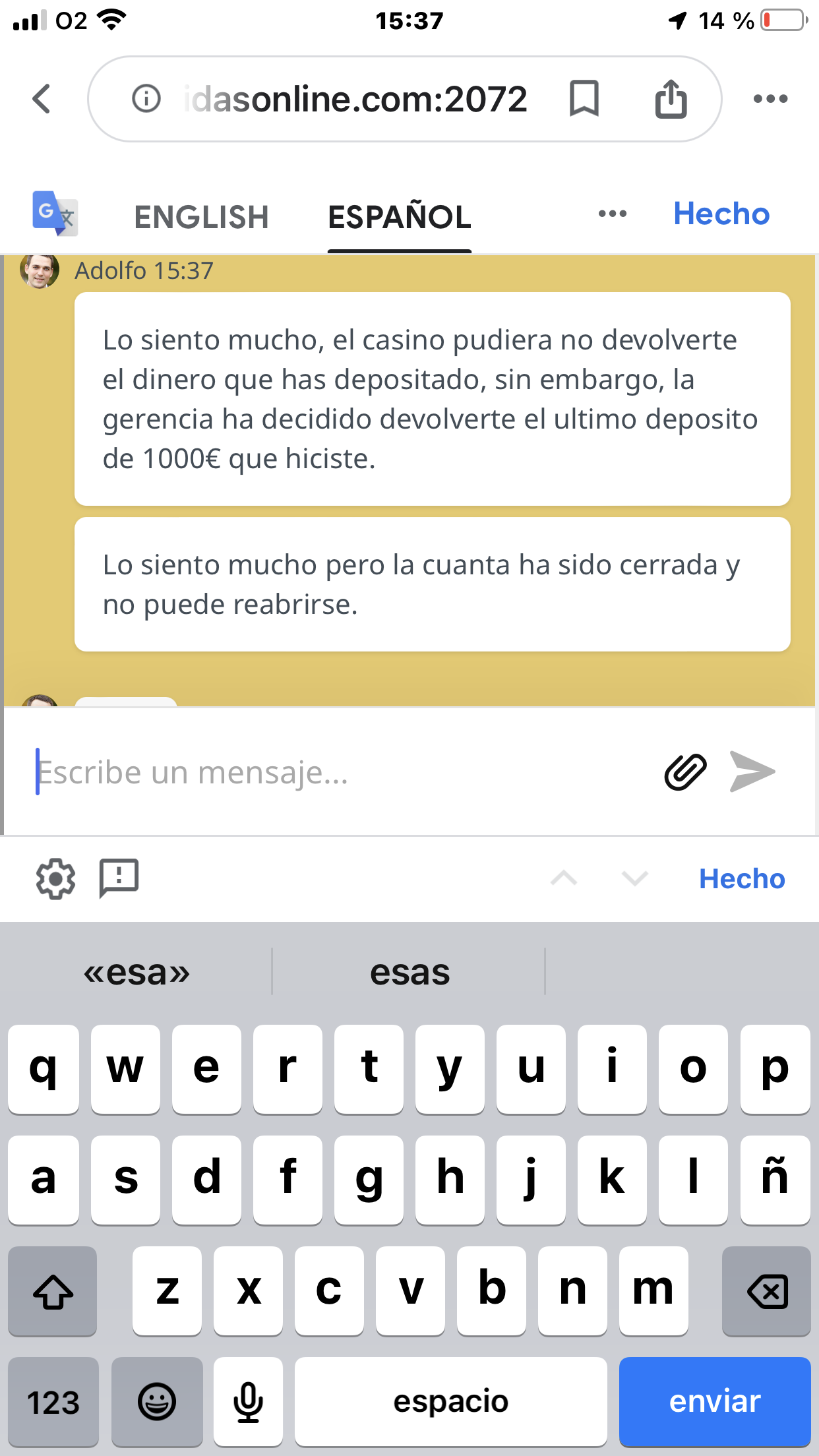Open translate options three dots
Screen dimensions: 819x1456
pyautogui.click(x=612, y=214)
